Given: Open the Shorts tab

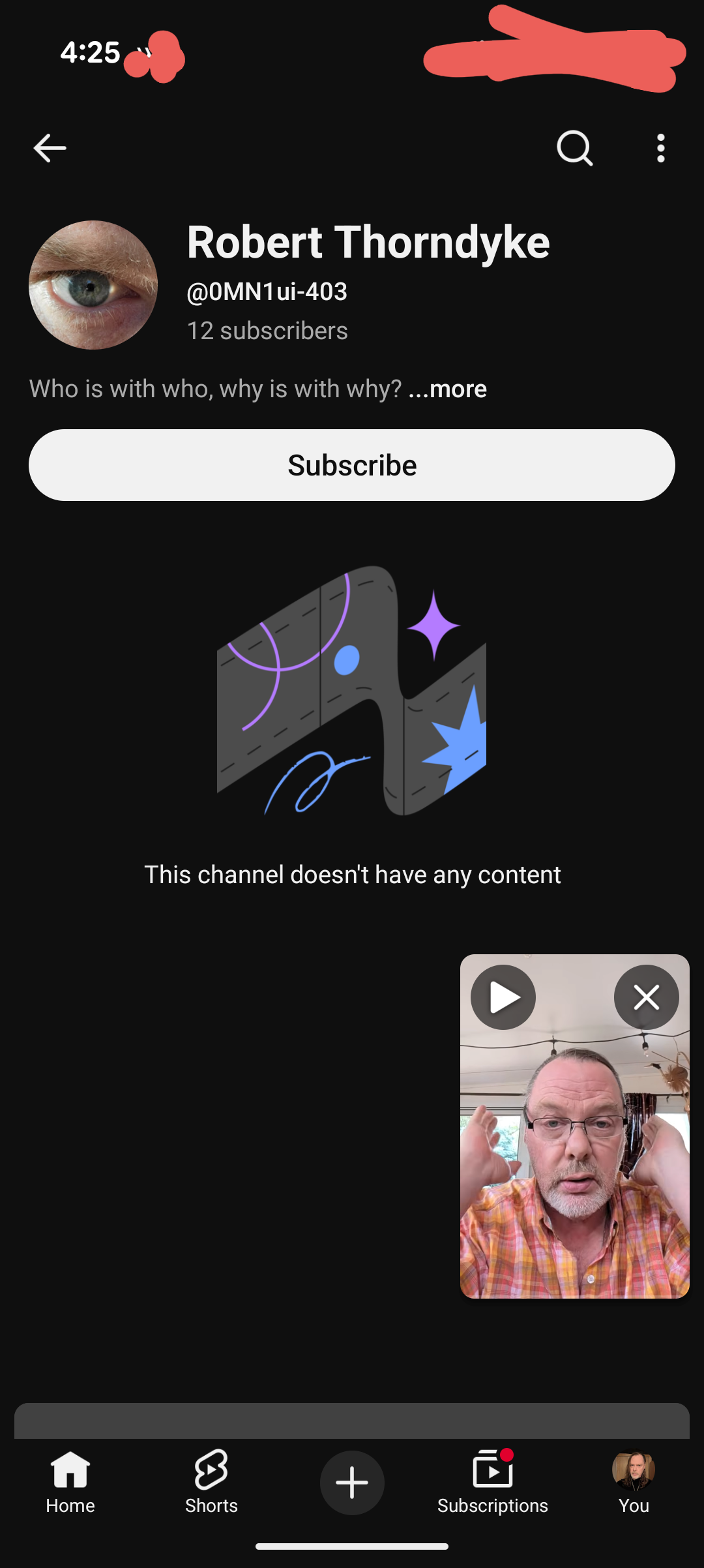Looking at the screenshot, I should coord(211,1482).
